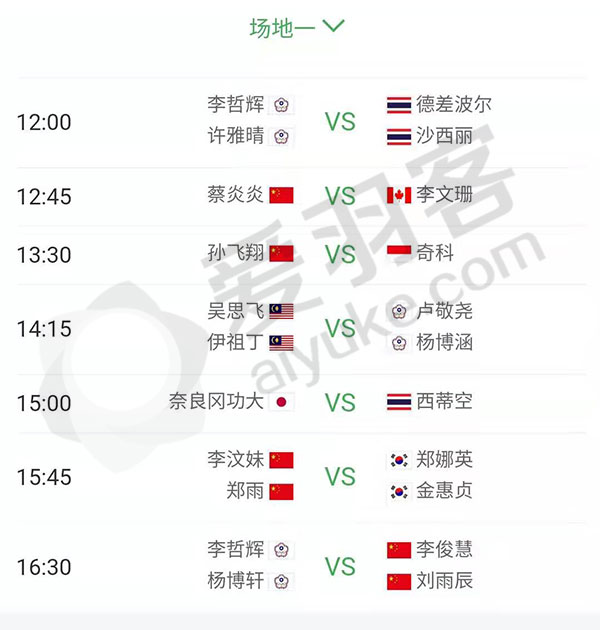The height and width of the screenshot is (630, 600).
Task: Select the 15:00 match 奈良冈功大 vs 西蒂空
Action: click(340, 403)
